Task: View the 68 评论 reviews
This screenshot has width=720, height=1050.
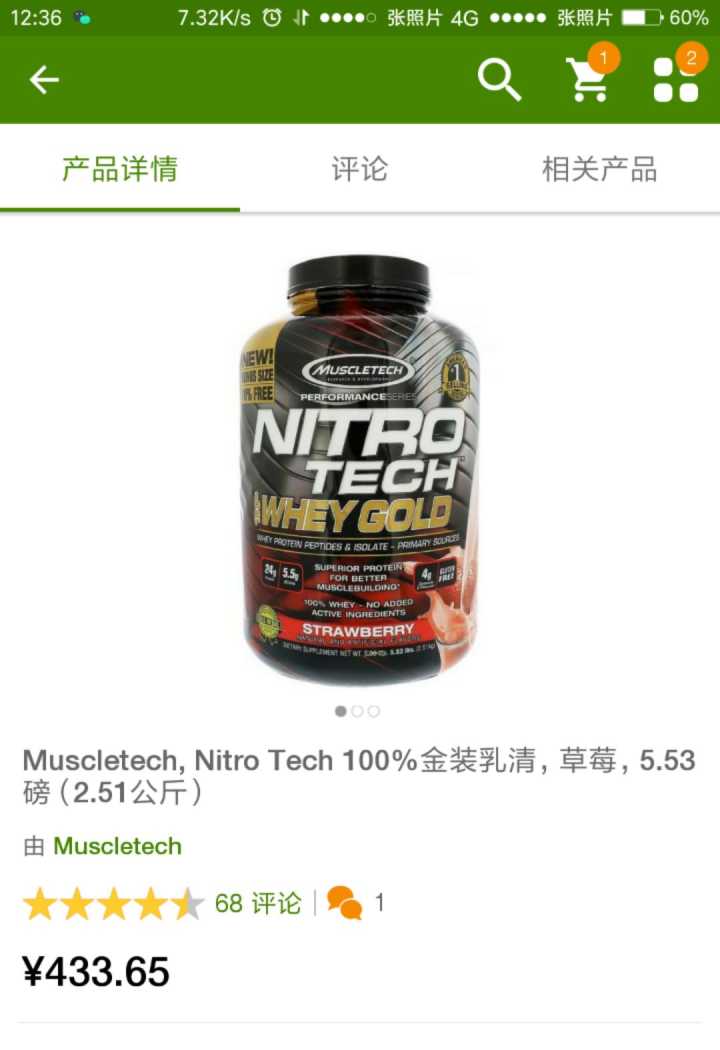Action: [258, 904]
